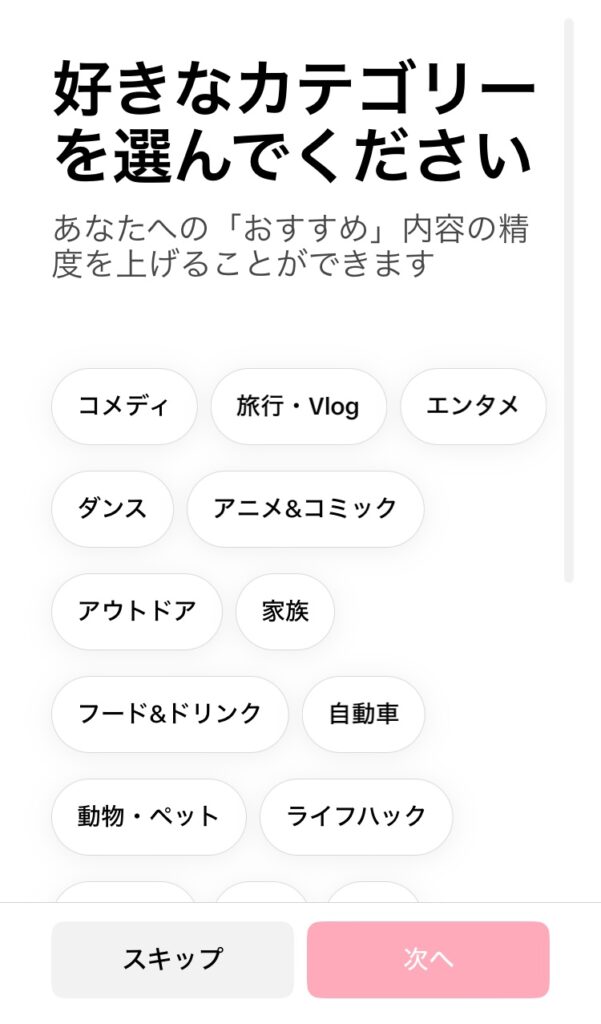This screenshot has width=601, height=1024.
Task: Skip category selection with スキップ
Action: pos(172,959)
